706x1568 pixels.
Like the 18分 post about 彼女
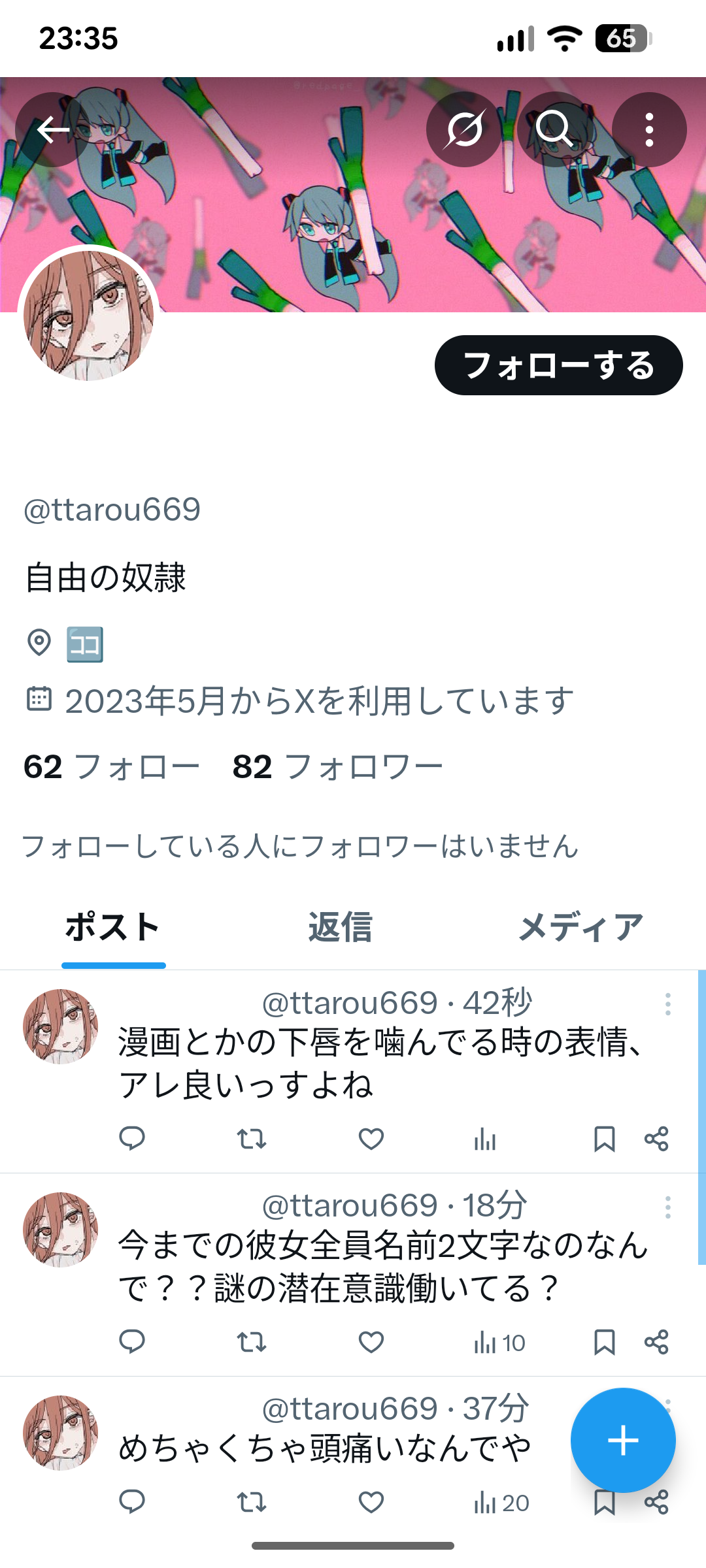point(371,1342)
